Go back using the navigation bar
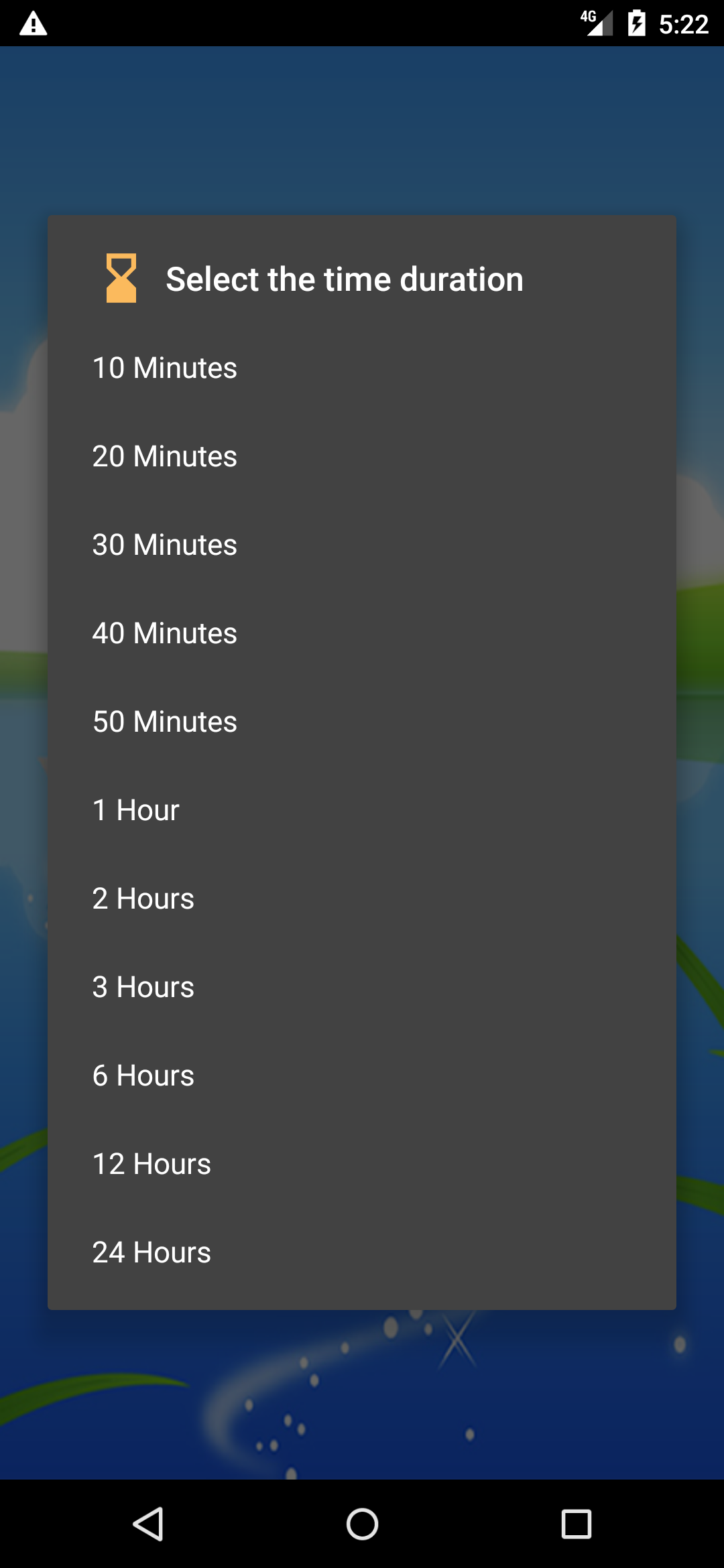The width and height of the screenshot is (724, 1568). pos(148,1524)
